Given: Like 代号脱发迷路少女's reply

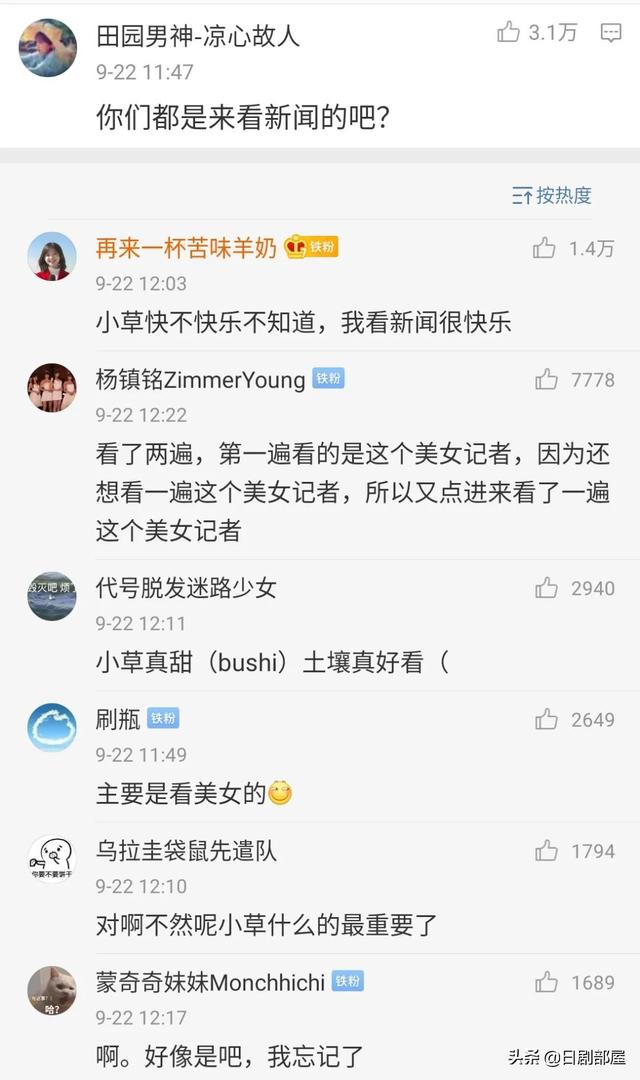Looking at the screenshot, I should click(x=546, y=588).
